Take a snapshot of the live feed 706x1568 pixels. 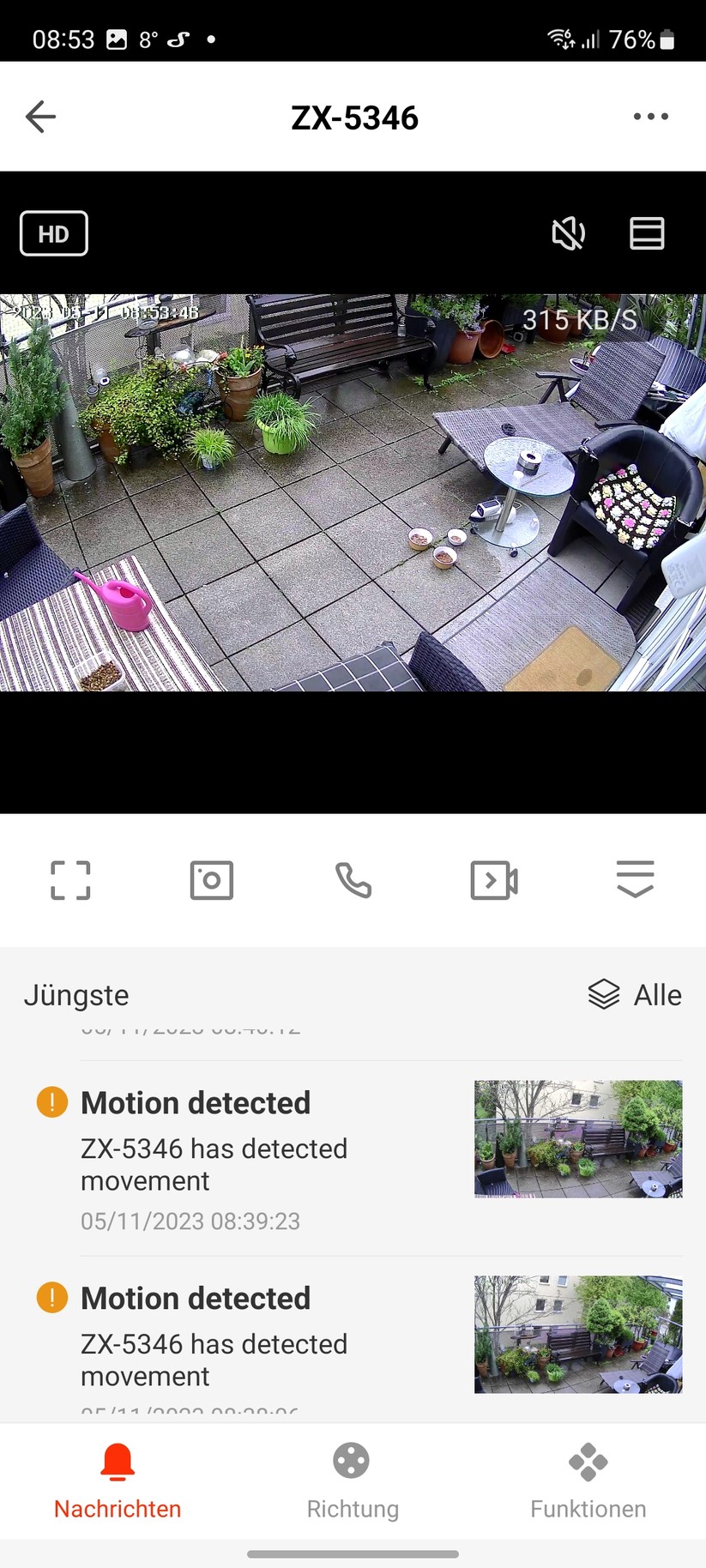click(211, 880)
